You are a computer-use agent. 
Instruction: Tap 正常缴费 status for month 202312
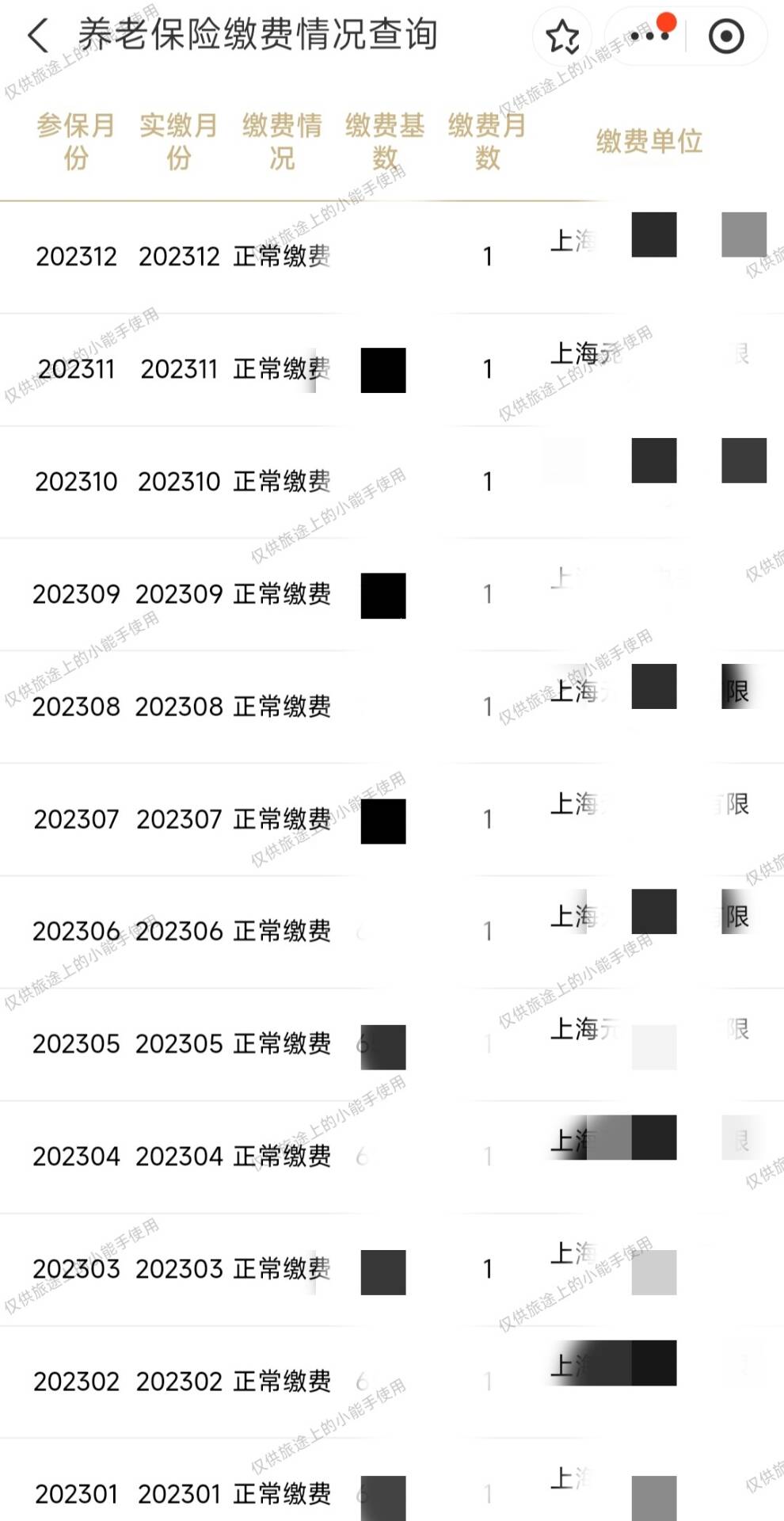click(283, 256)
